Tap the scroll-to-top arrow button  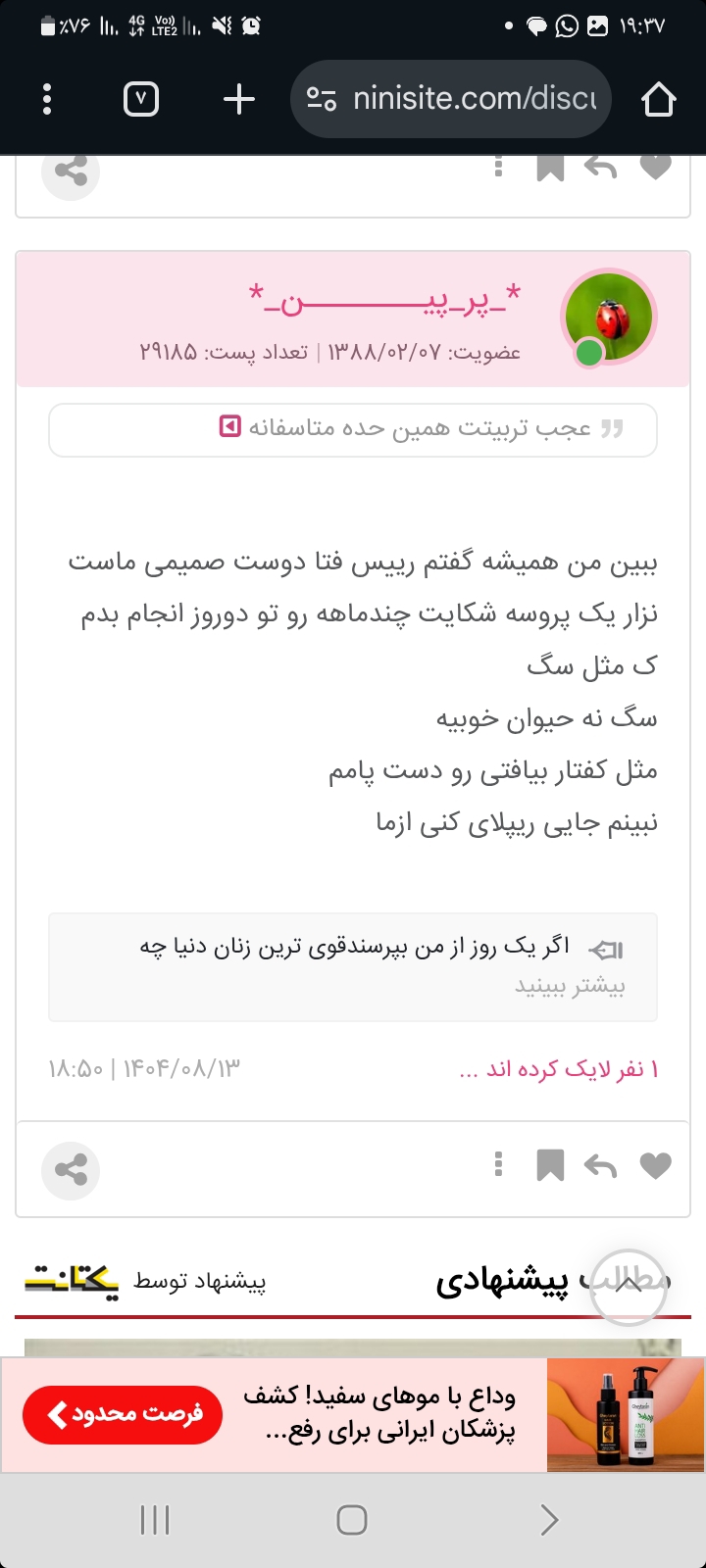pyautogui.click(x=629, y=1287)
